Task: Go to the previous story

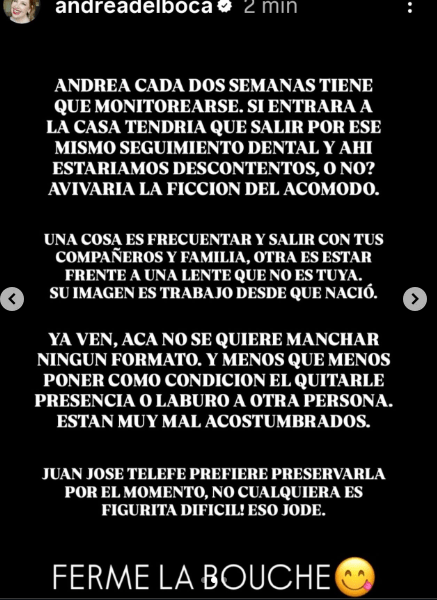Action: pos(12,299)
